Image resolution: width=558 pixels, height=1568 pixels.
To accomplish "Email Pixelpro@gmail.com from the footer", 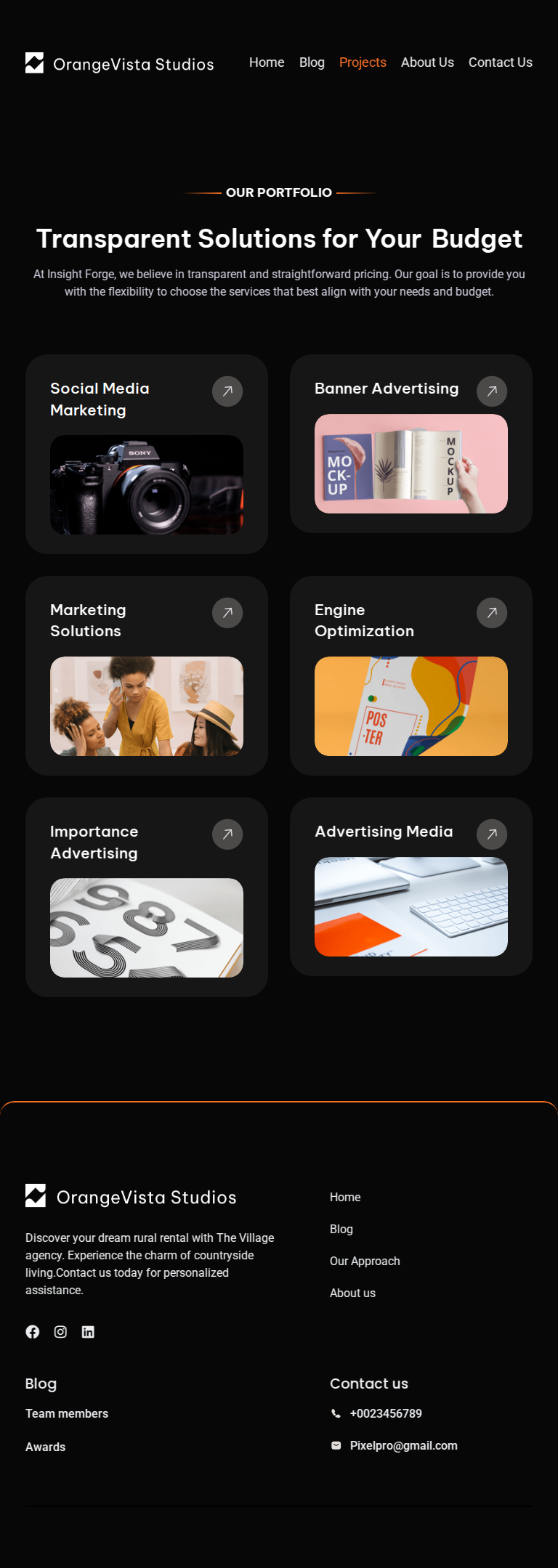I will click(403, 1445).
